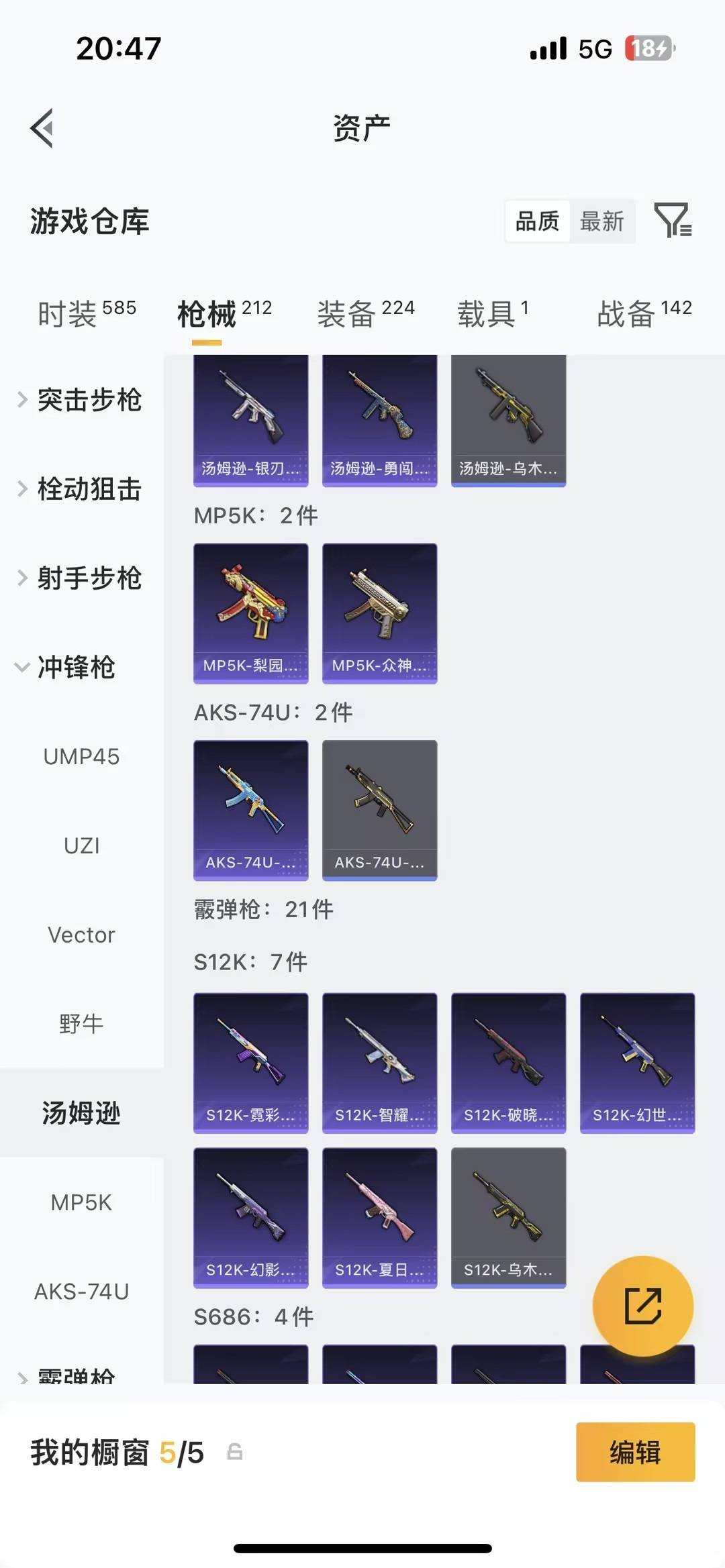Image resolution: width=725 pixels, height=1568 pixels.
Task: Select the 汤姆逊 category in sidebar
Action: pyautogui.click(x=82, y=1111)
